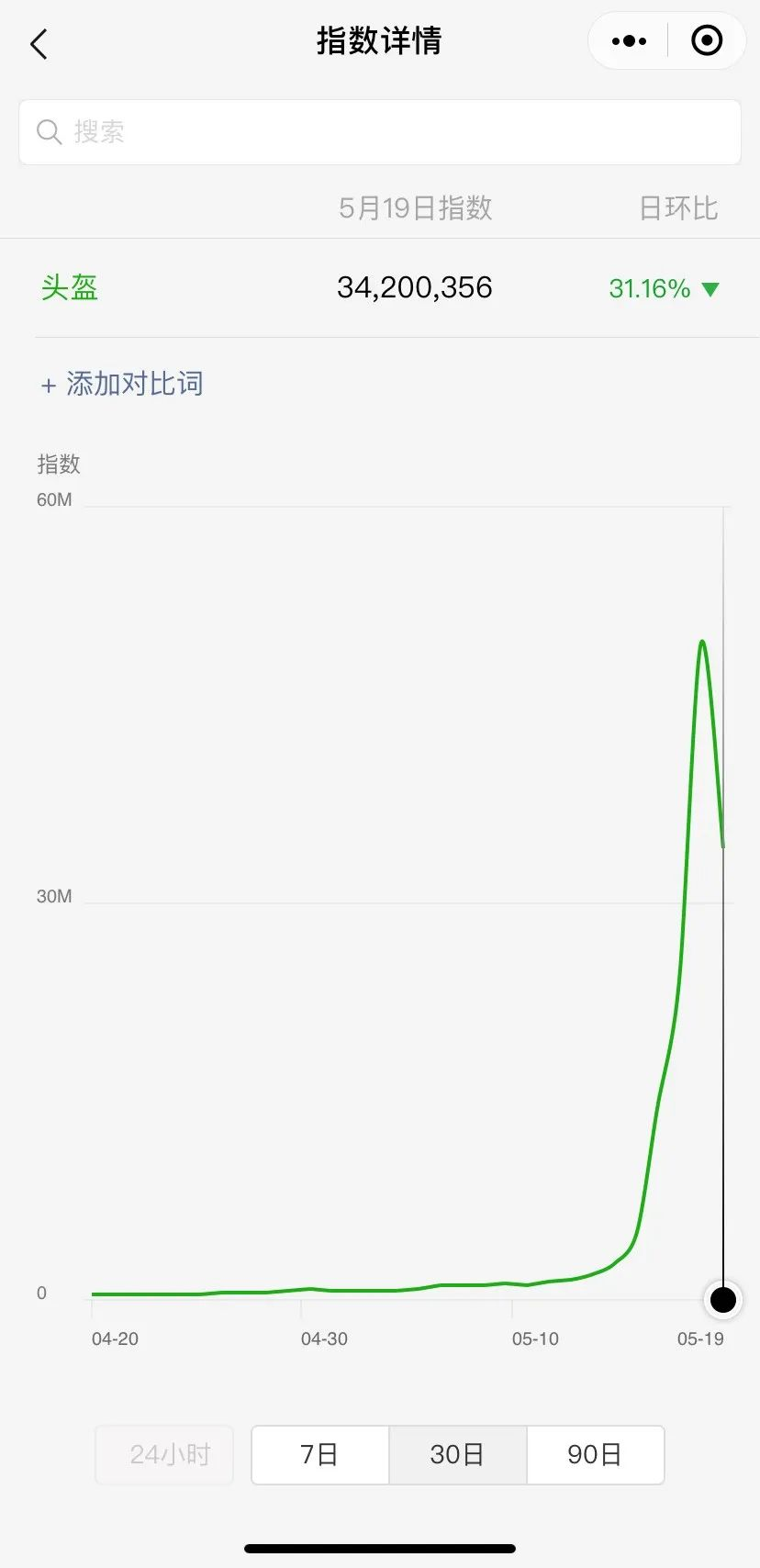Open the mini program more menu
This screenshot has width=760, height=1568.
[629, 41]
